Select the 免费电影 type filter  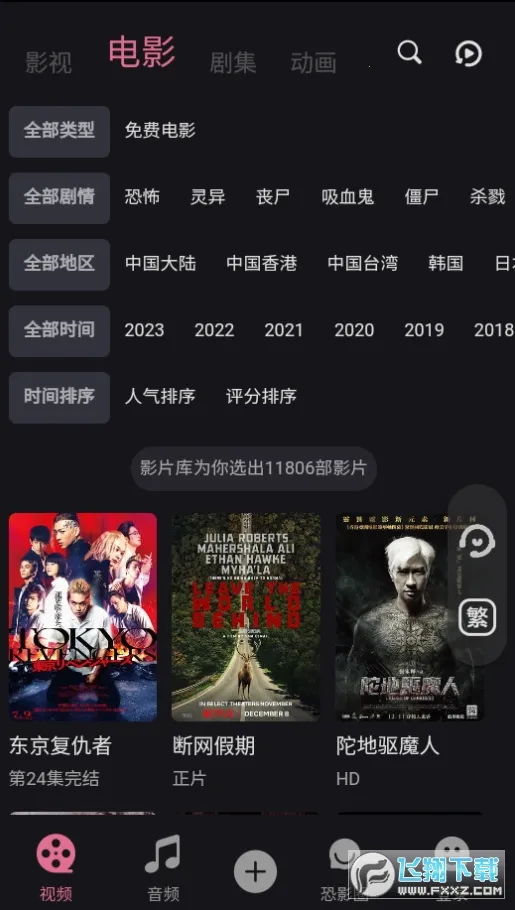click(x=160, y=131)
